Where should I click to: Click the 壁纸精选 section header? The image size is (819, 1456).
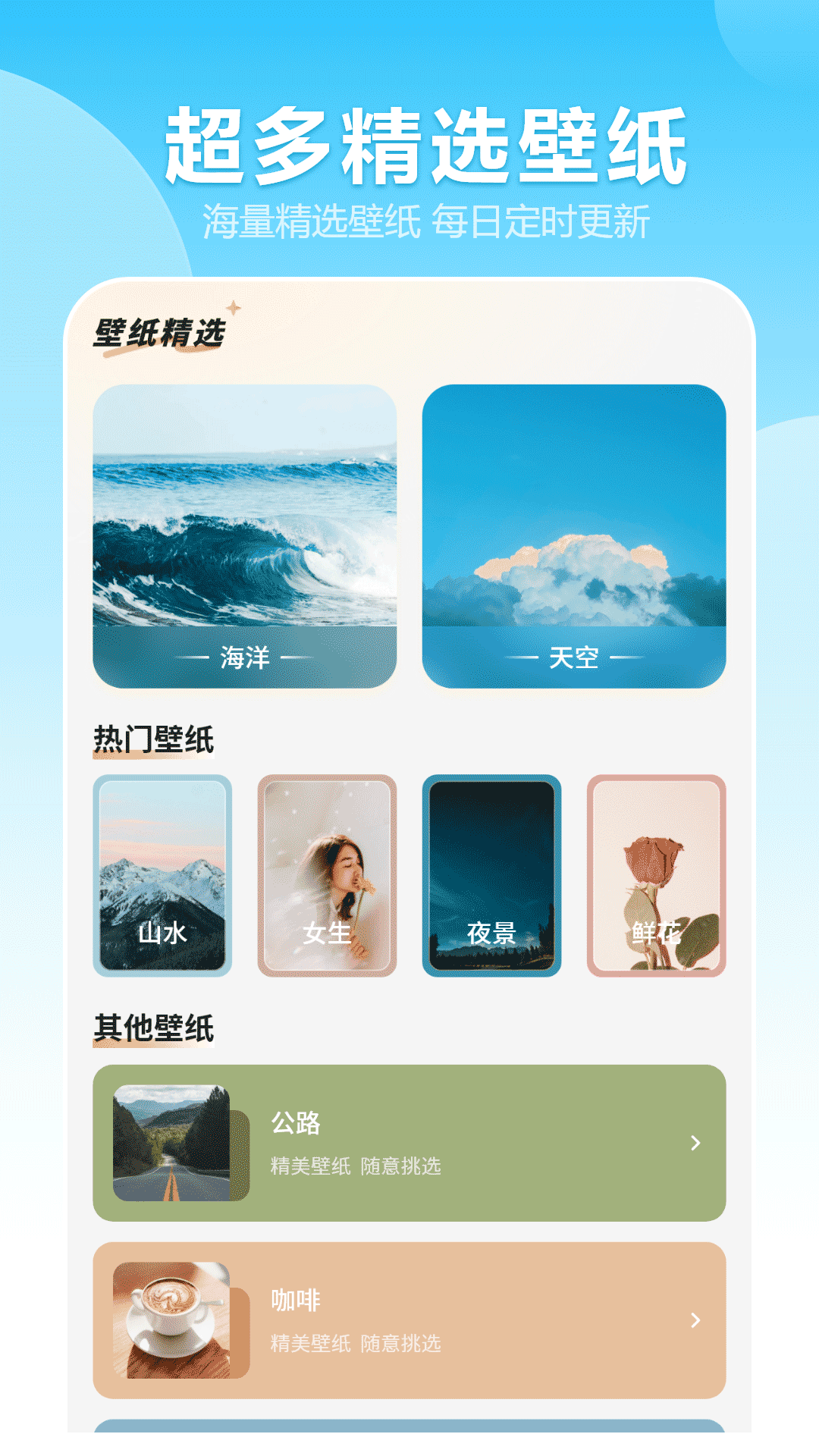click(x=161, y=332)
